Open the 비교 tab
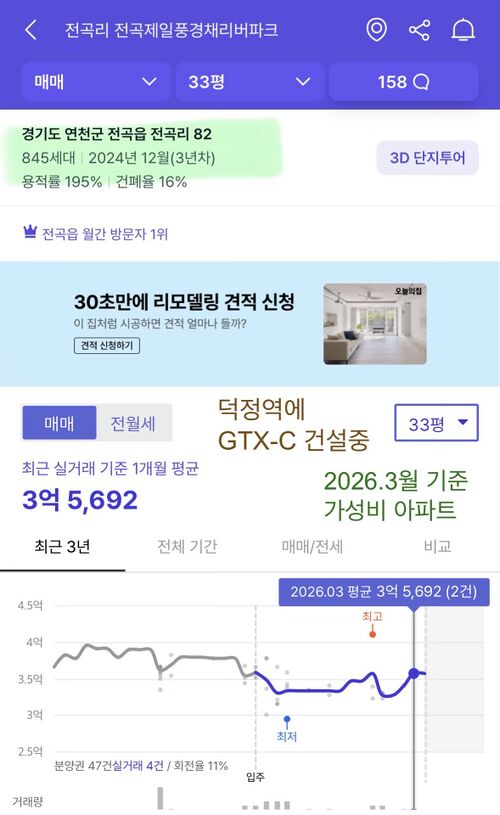 437,547
